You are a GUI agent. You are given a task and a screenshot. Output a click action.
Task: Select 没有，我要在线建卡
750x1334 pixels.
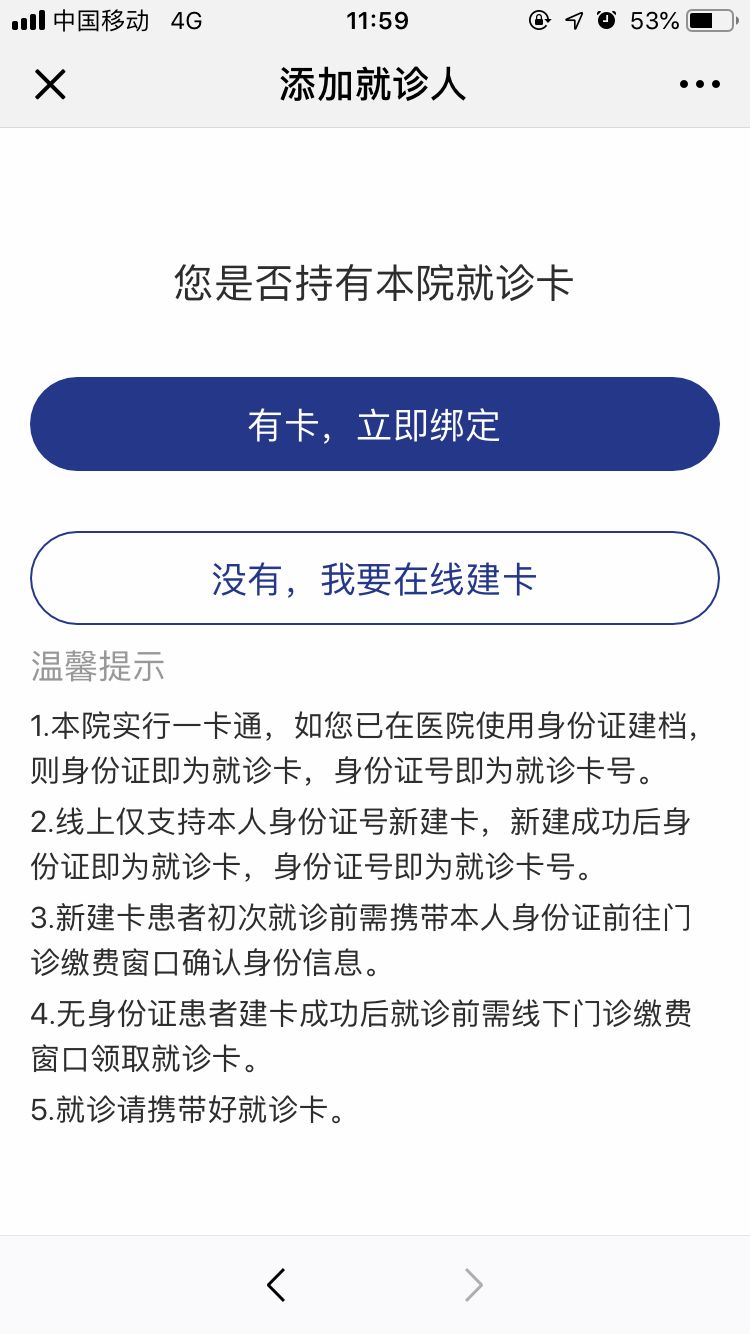(375, 578)
